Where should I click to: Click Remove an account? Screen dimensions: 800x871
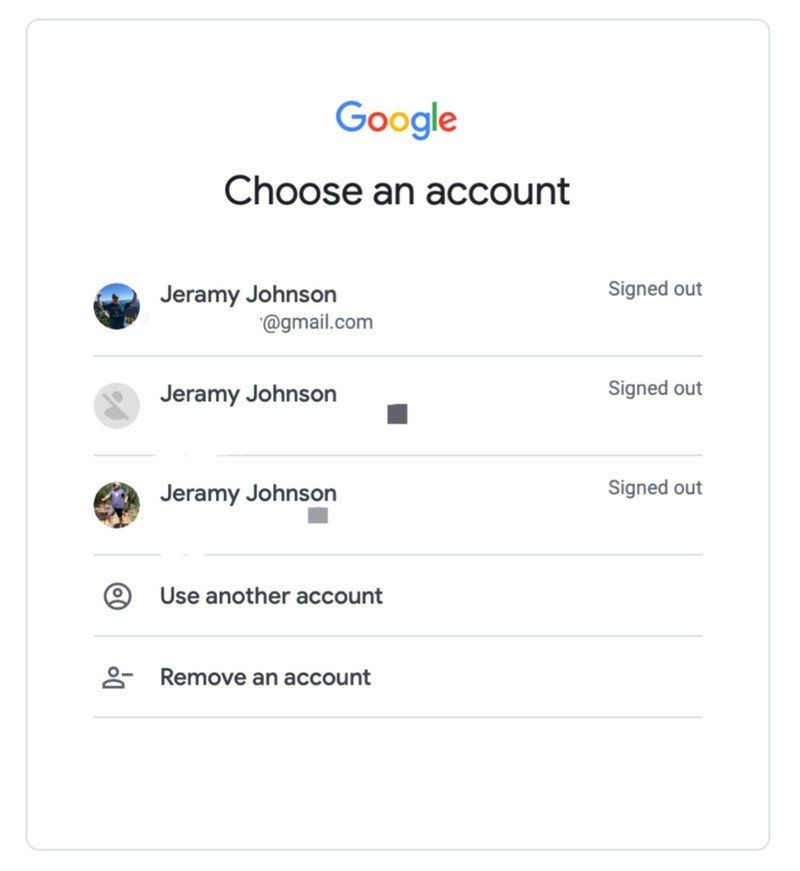pyautogui.click(x=264, y=676)
